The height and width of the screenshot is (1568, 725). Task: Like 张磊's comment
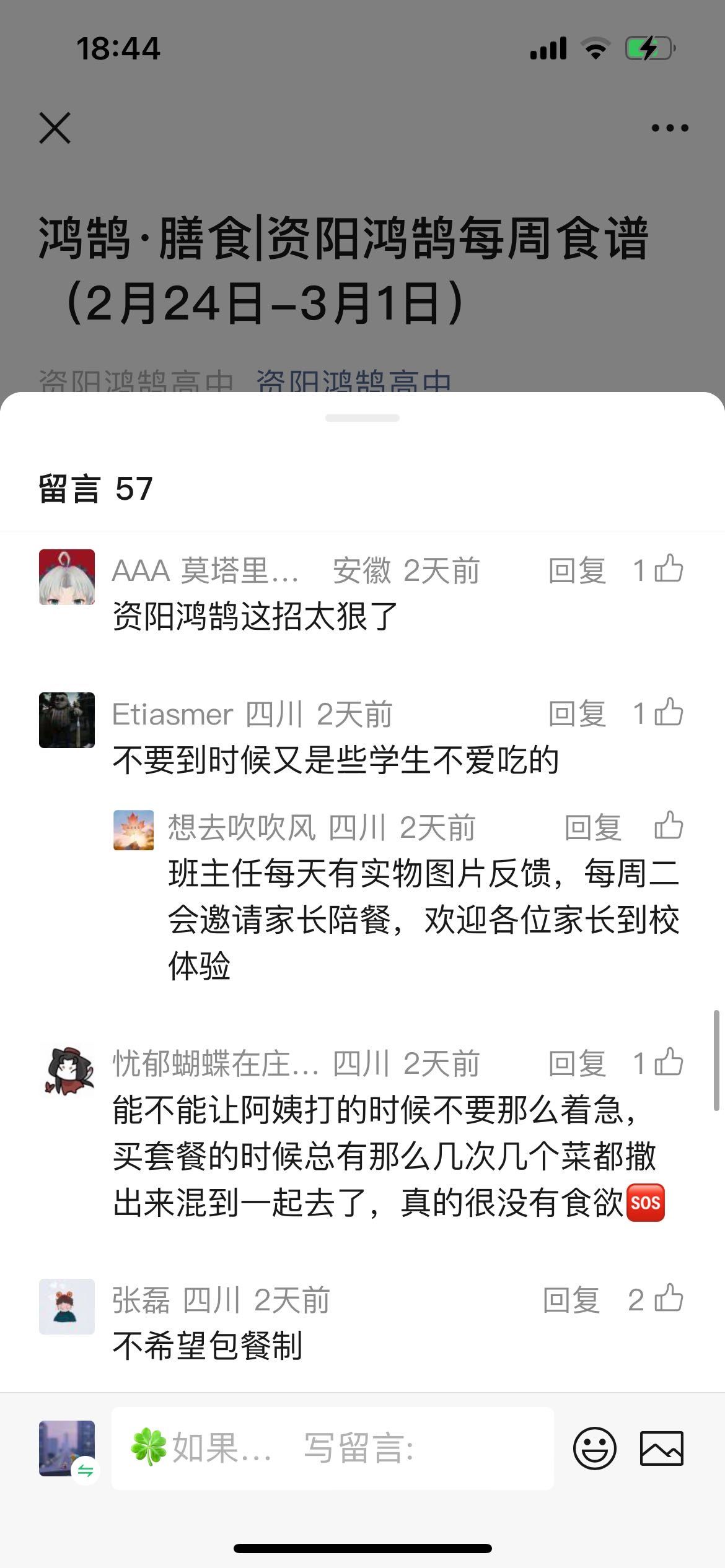click(x=669, y=1299)
